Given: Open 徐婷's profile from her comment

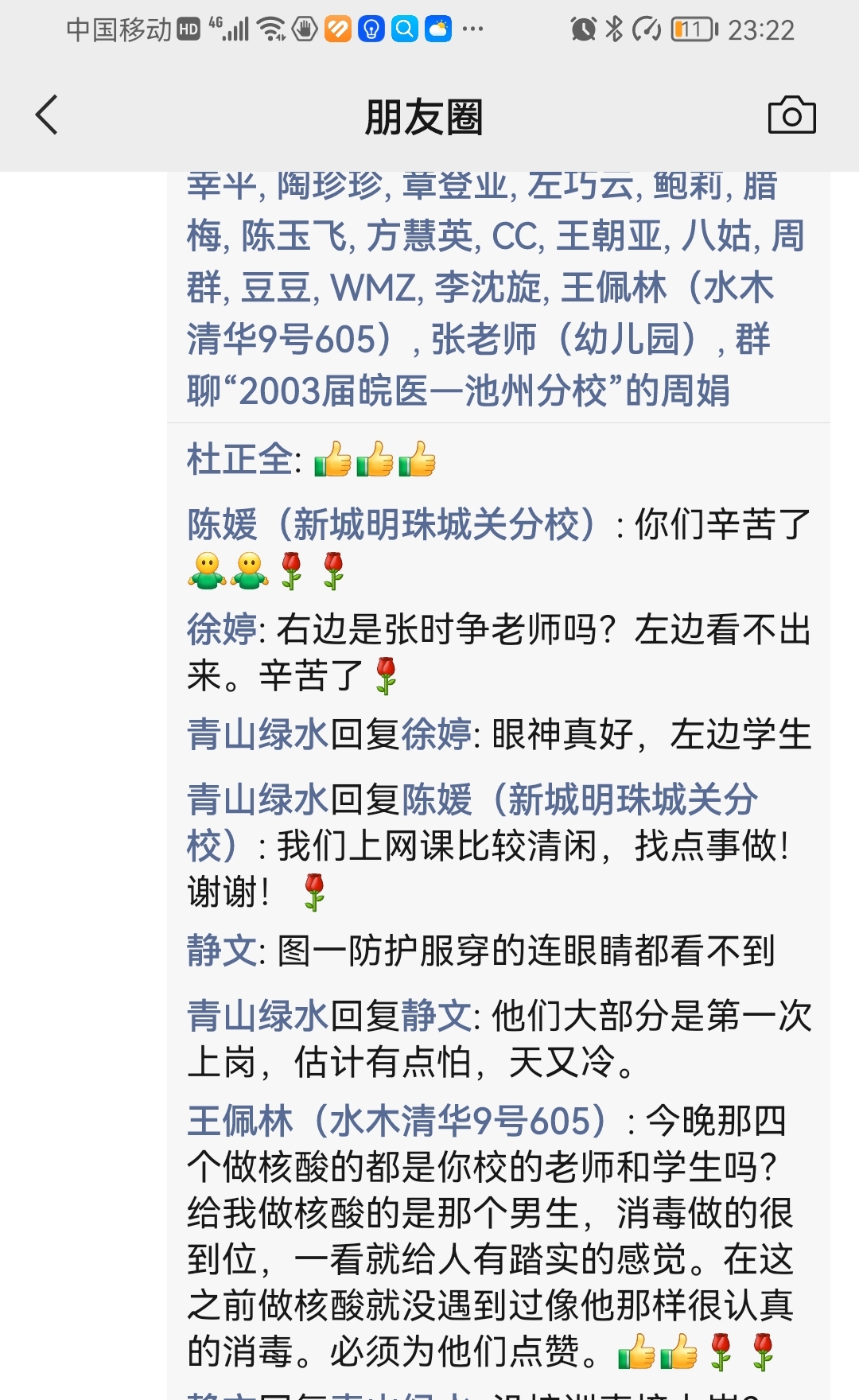Looking at the screenshot, I should 221,629.
